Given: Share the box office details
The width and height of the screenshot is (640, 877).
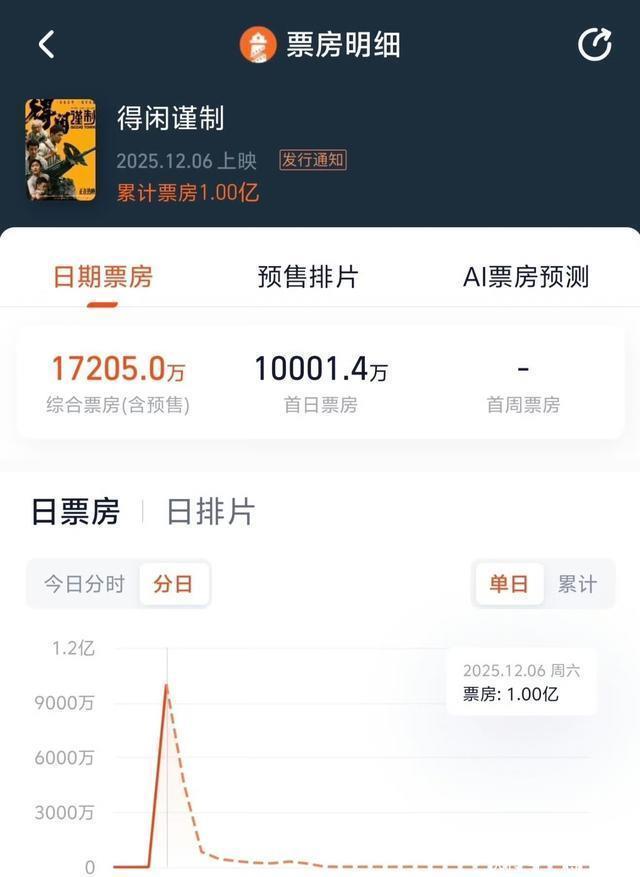Looking at the screenshot, I should 595,45.
